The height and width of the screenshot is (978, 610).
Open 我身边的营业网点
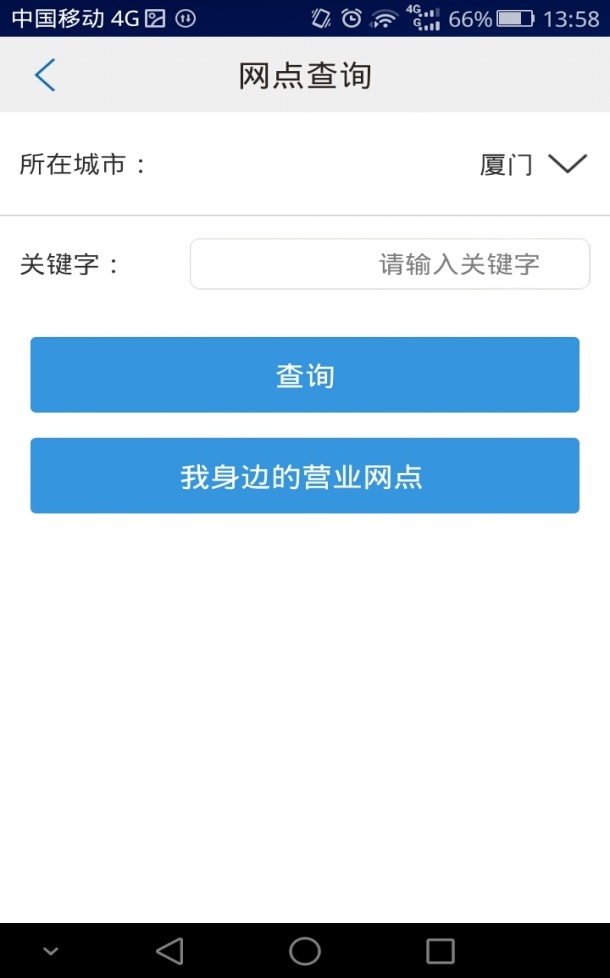click(x=305, y=476)
